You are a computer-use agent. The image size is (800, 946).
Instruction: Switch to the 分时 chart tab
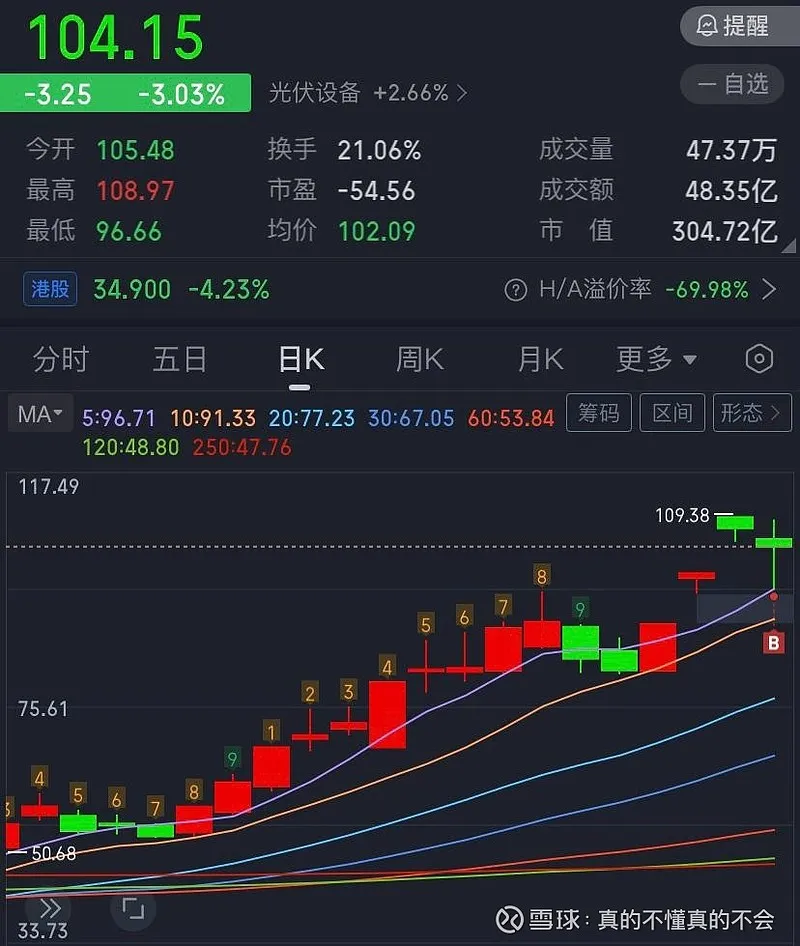tap(61, 359)
